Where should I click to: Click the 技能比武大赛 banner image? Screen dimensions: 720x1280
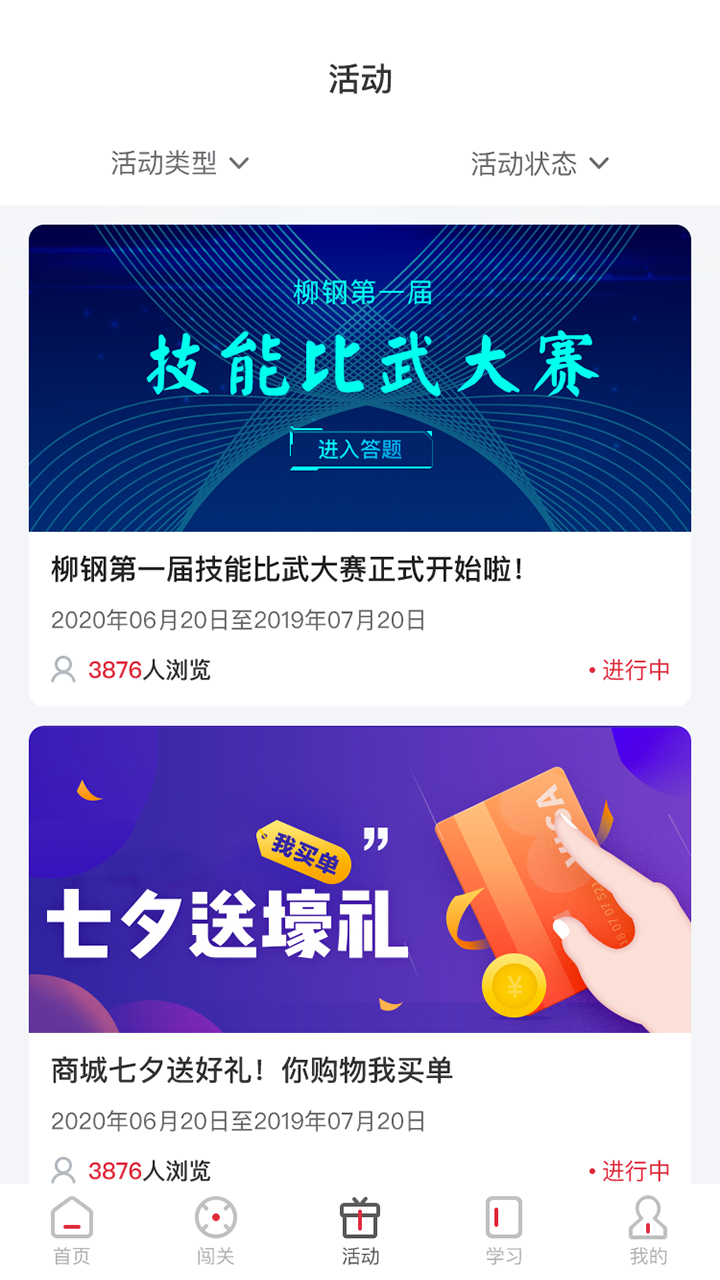360,380
